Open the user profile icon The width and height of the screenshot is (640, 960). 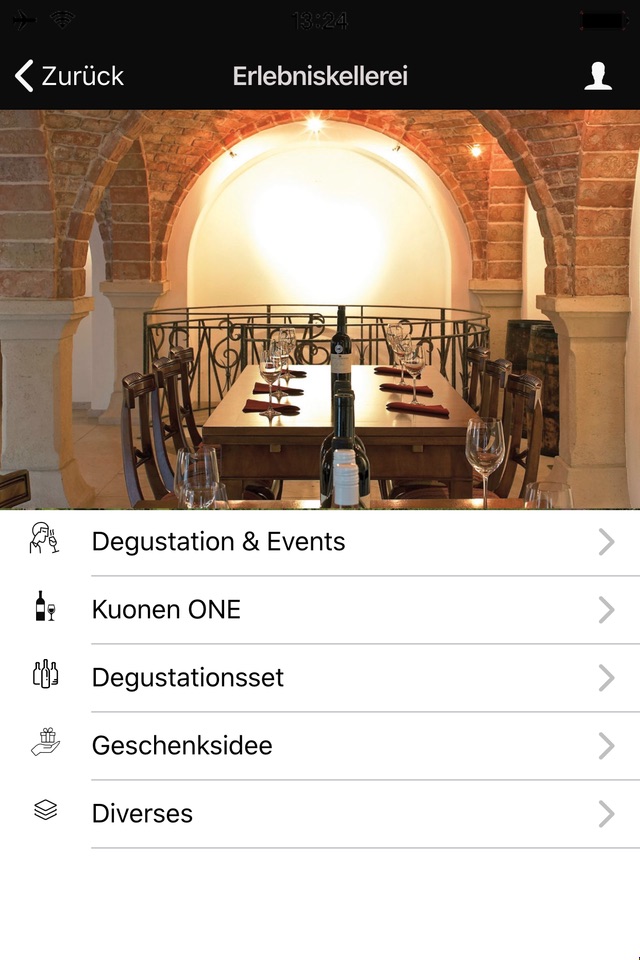click(598, 76)
